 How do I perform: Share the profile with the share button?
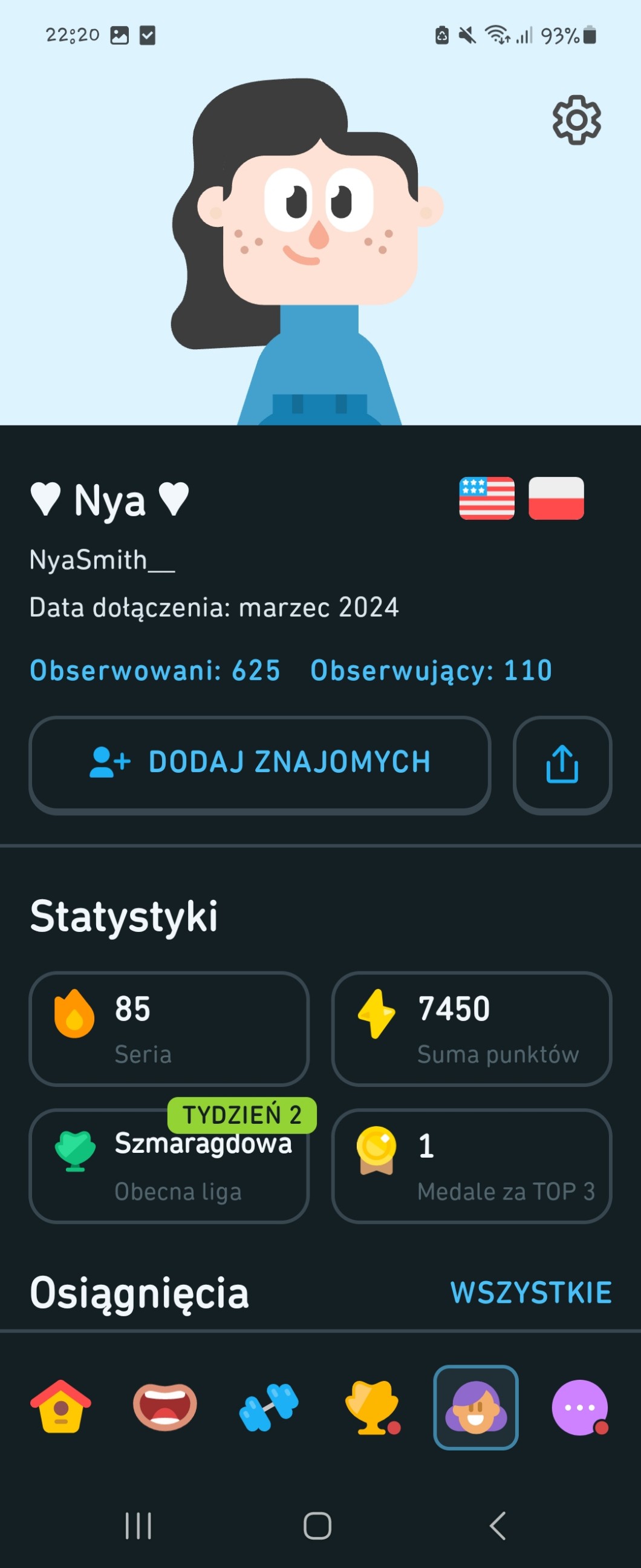click(x=562, y=764)
